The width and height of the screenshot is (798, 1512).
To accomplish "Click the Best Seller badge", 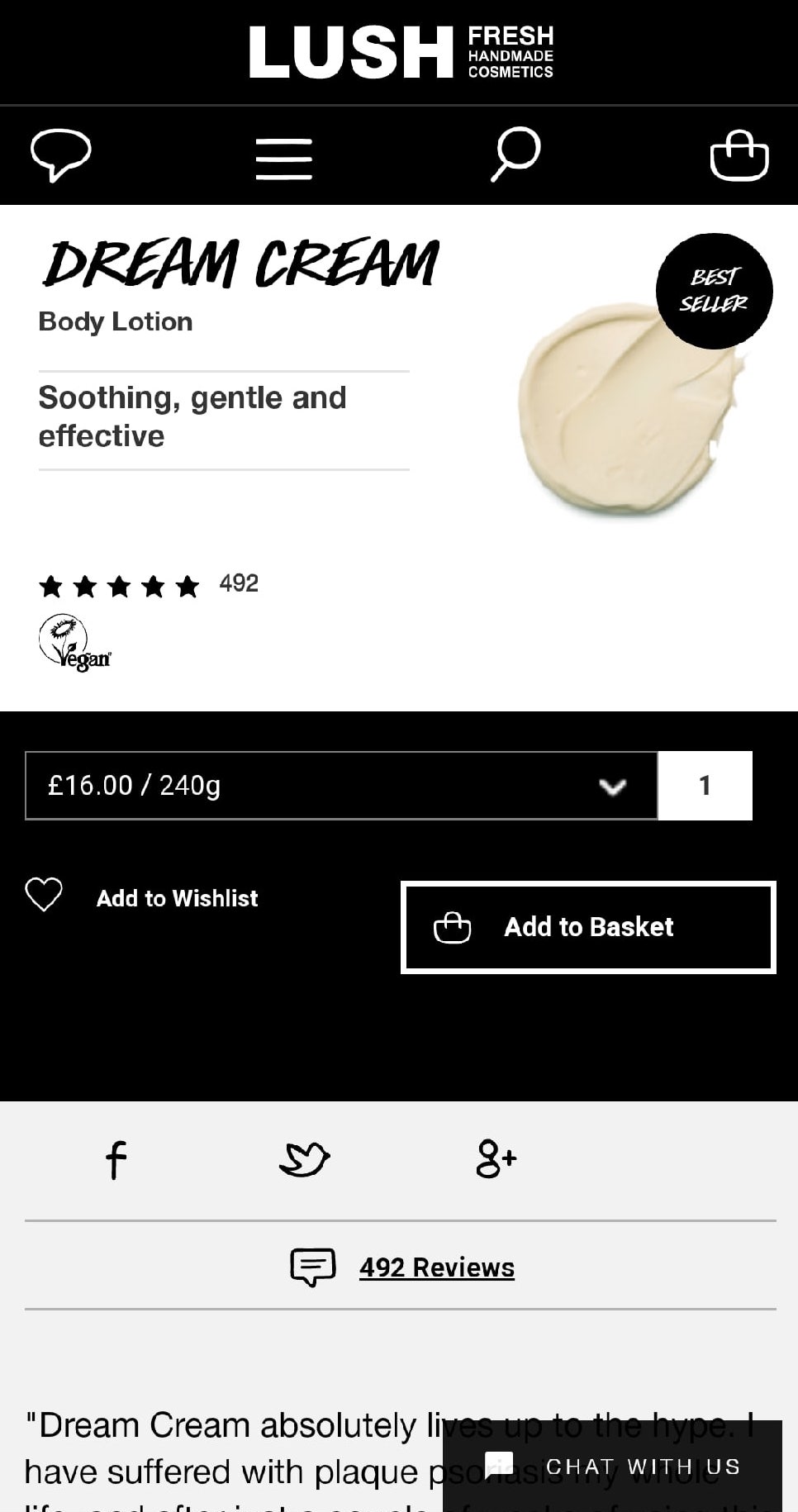I will [x=714, y=291].
